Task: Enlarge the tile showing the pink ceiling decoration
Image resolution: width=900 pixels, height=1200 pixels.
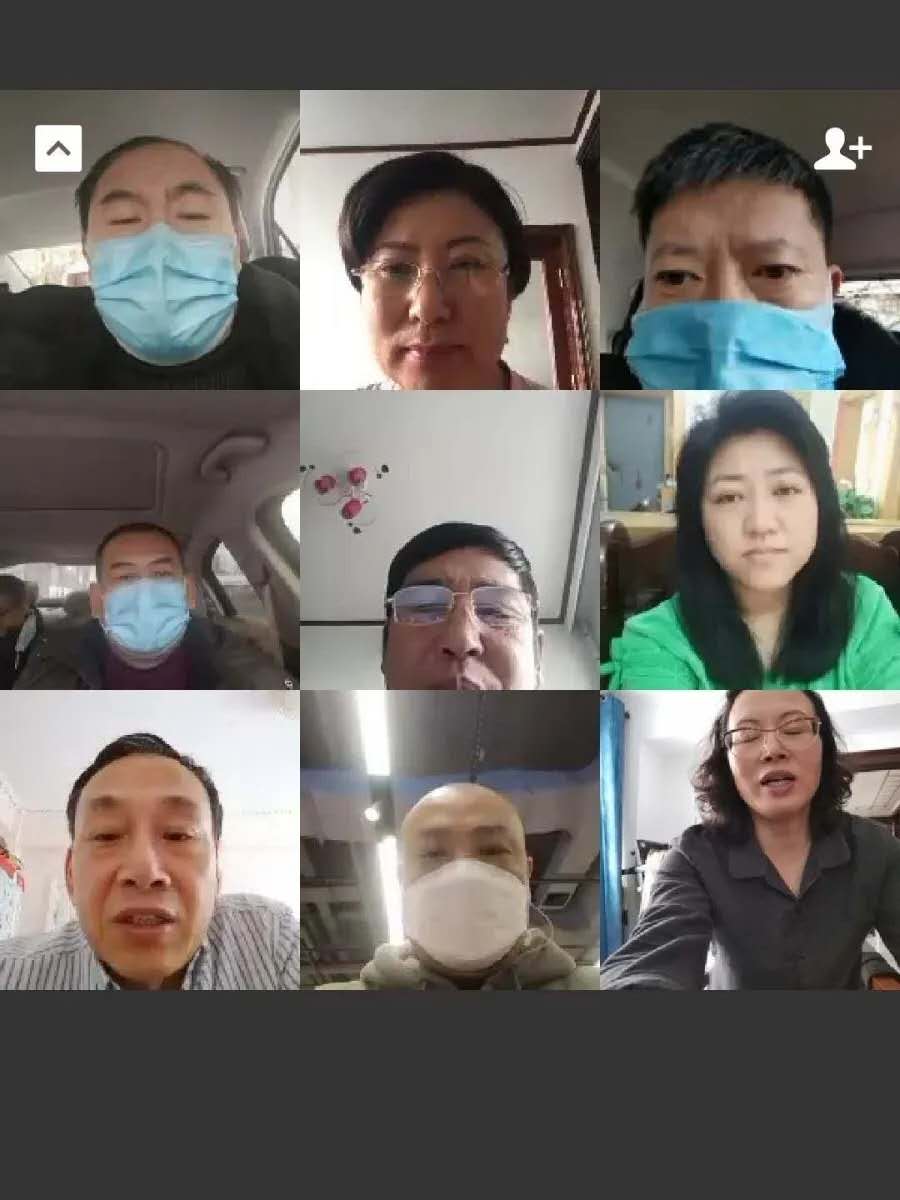Action: click(x=450, y=540)
